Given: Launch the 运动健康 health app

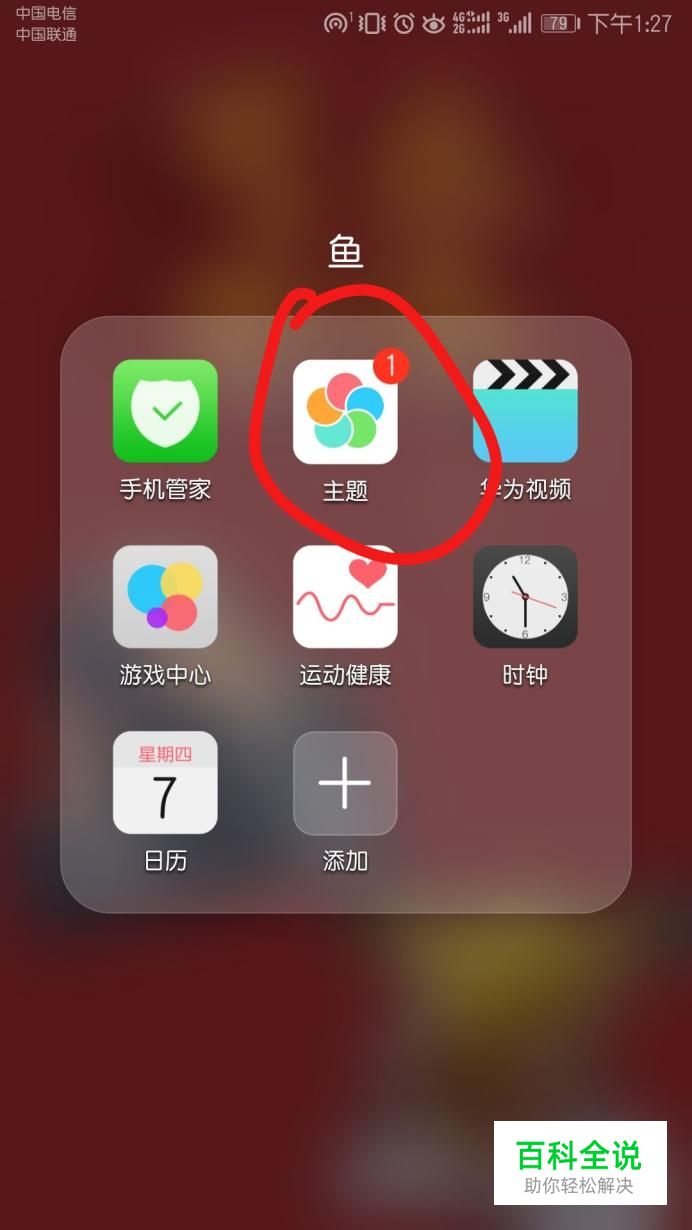Looking at the screenshot, I should [x=345, y=597].
